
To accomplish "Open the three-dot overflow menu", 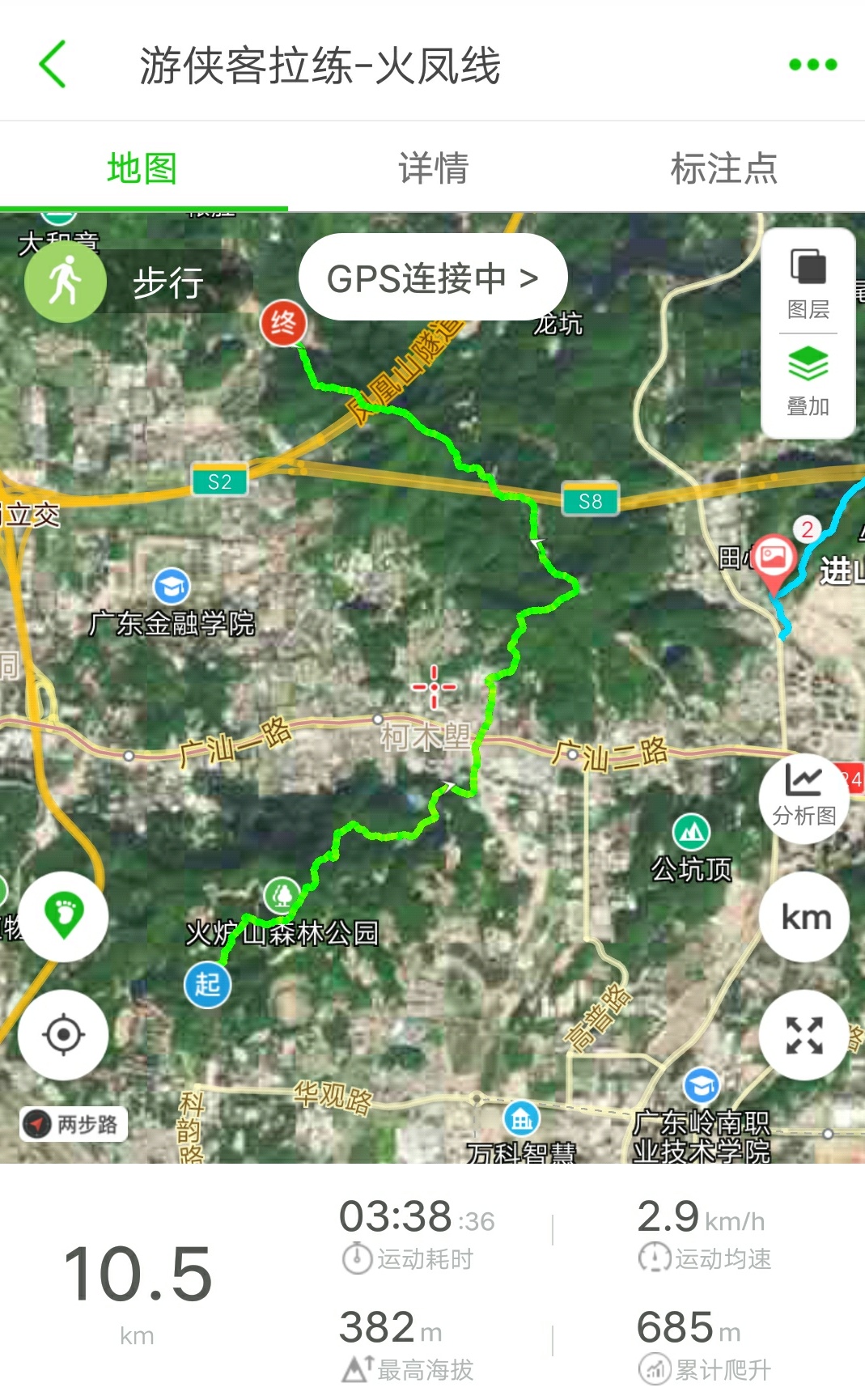I will coord(812,65).
